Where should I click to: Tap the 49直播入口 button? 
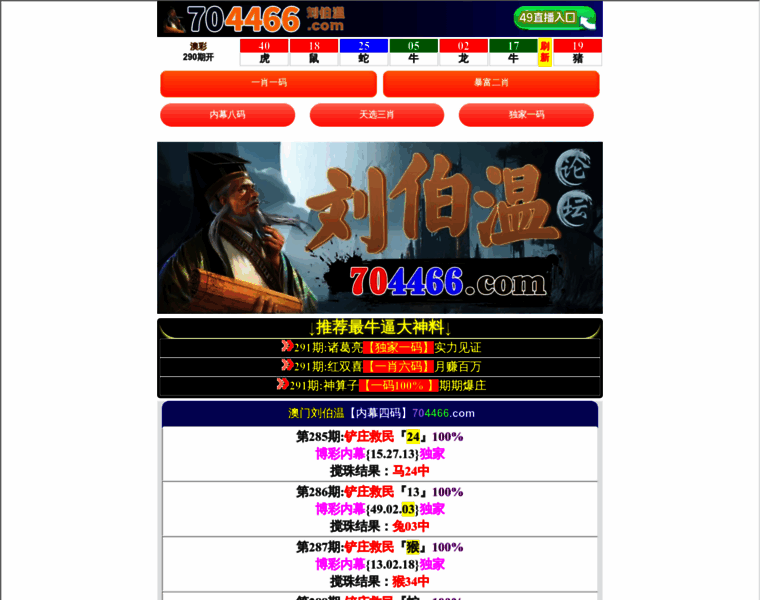[554, 17]
